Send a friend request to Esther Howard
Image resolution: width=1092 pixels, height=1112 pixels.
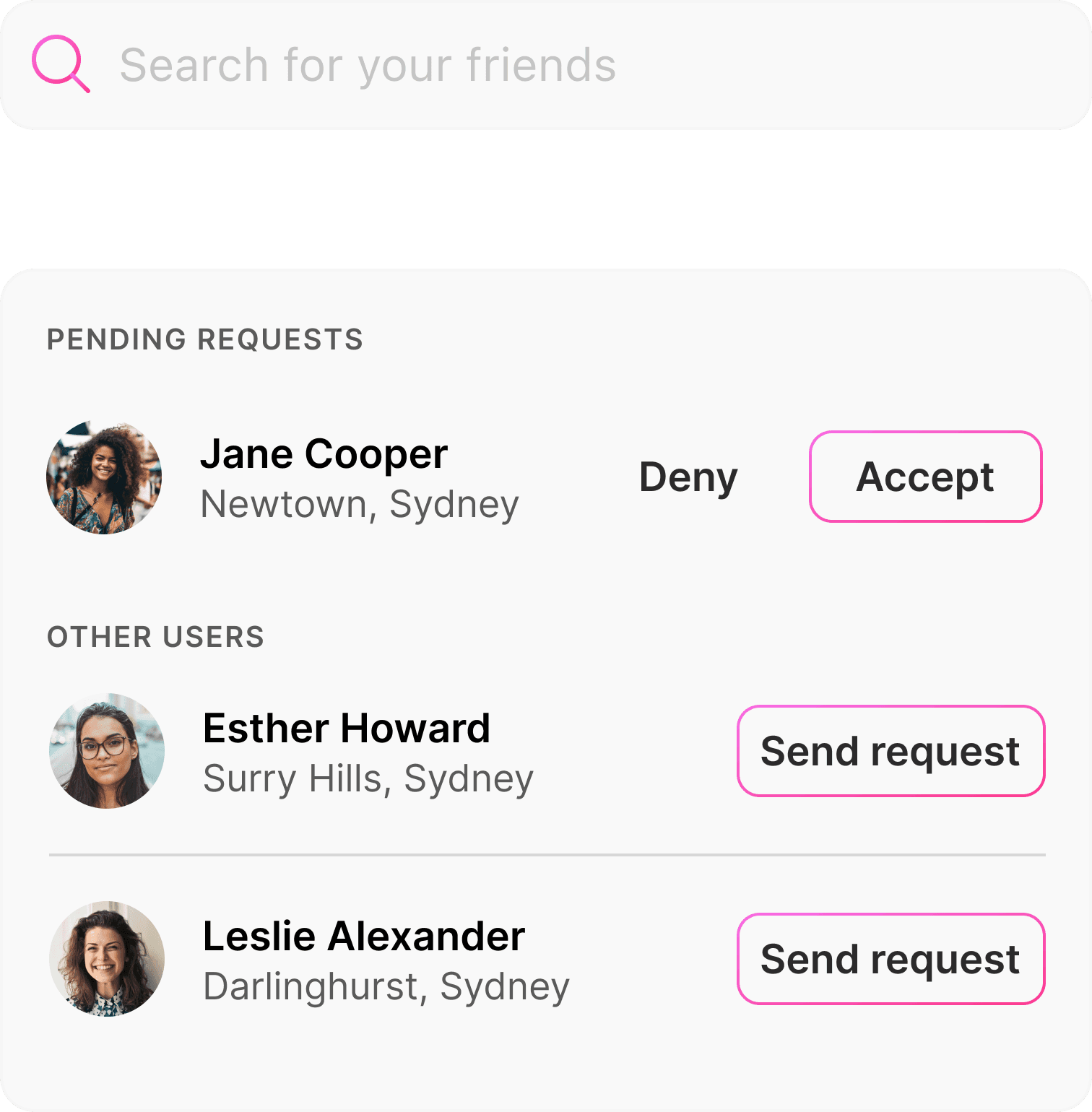pos(890,751)
